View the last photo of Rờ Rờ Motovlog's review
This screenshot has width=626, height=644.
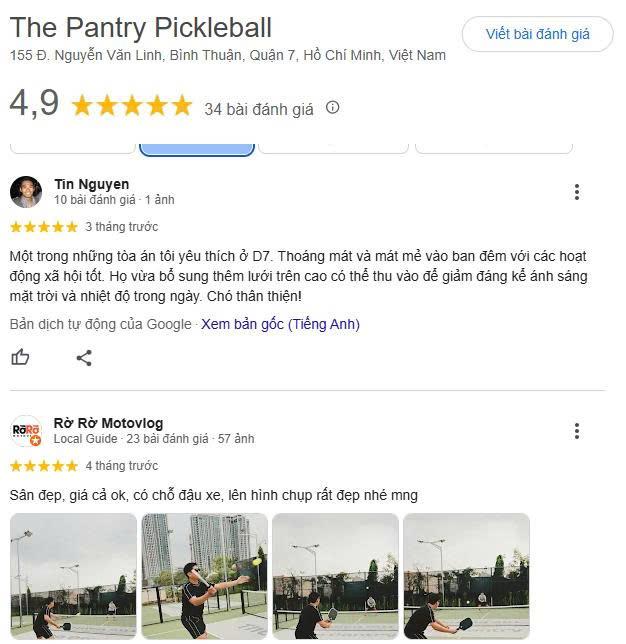pyautogui.click(x=466, y=575)
